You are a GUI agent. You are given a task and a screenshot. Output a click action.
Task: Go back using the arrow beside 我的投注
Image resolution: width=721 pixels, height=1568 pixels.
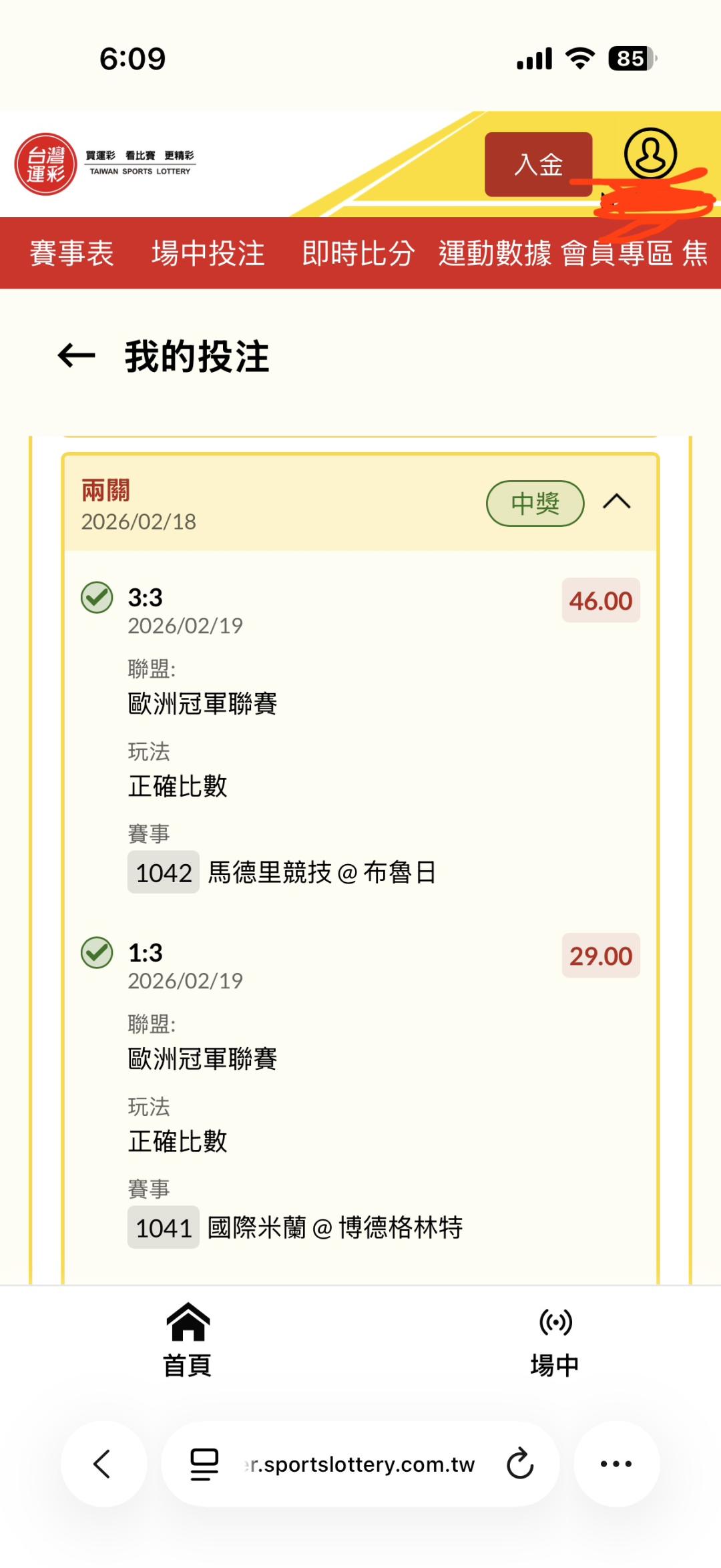tap(77, 355)
